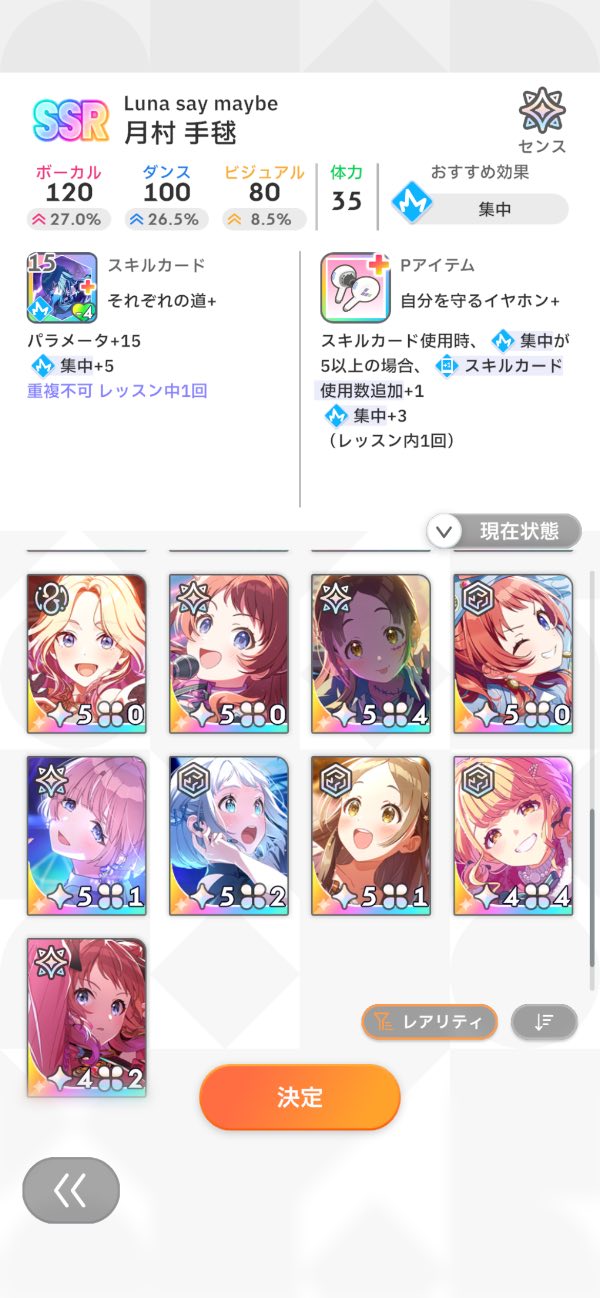Select the idol card holding a microphone
The height and width of the screenshot is (1298, 600).
click(229, 653)
